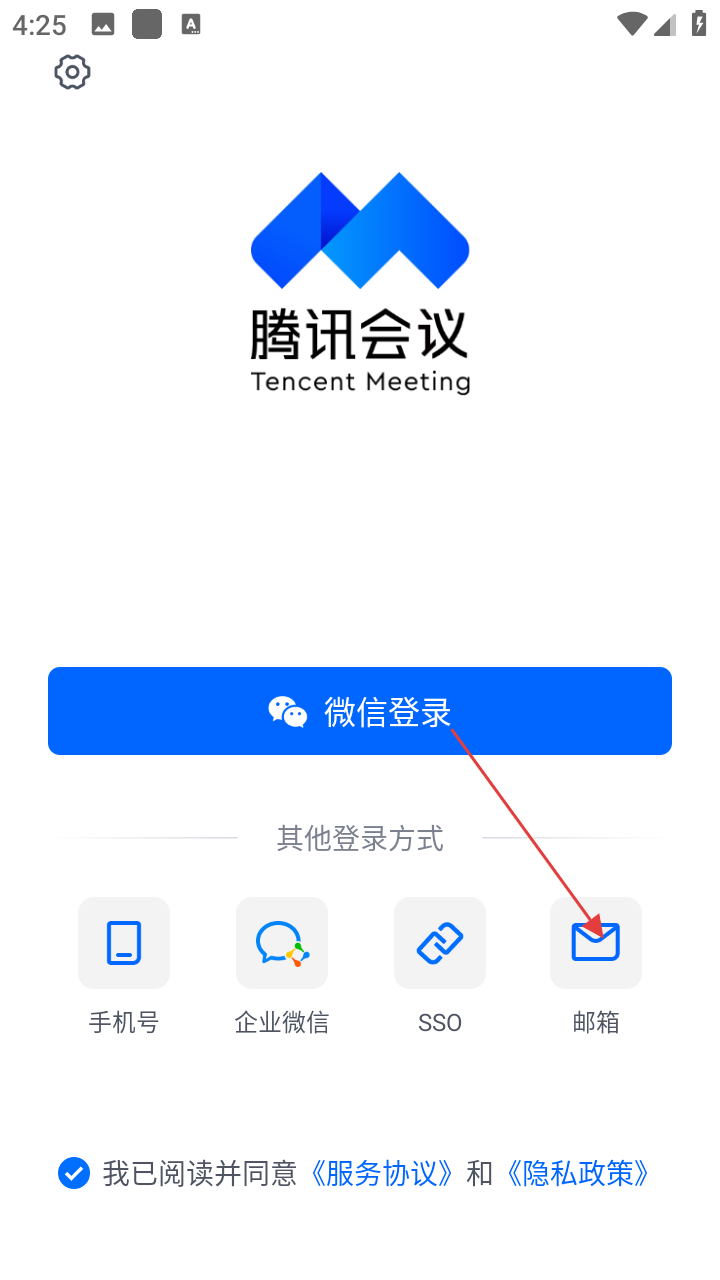Viewport: 720px width, 1280px height.
Task: Open the 服务协议 service agreement link
Action: (x=382, y=1173)
